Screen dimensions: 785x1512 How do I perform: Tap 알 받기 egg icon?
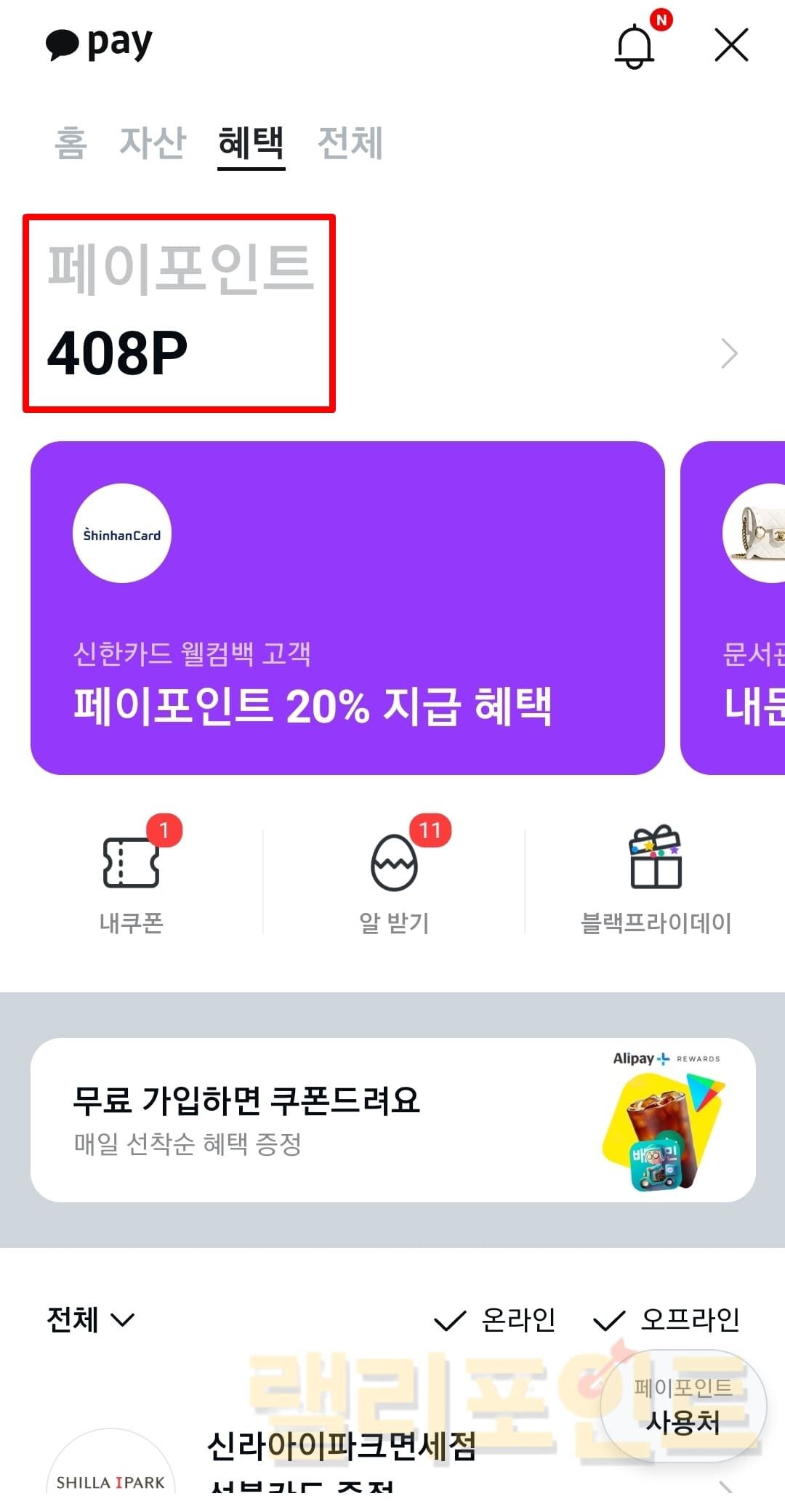pos(394,877)
